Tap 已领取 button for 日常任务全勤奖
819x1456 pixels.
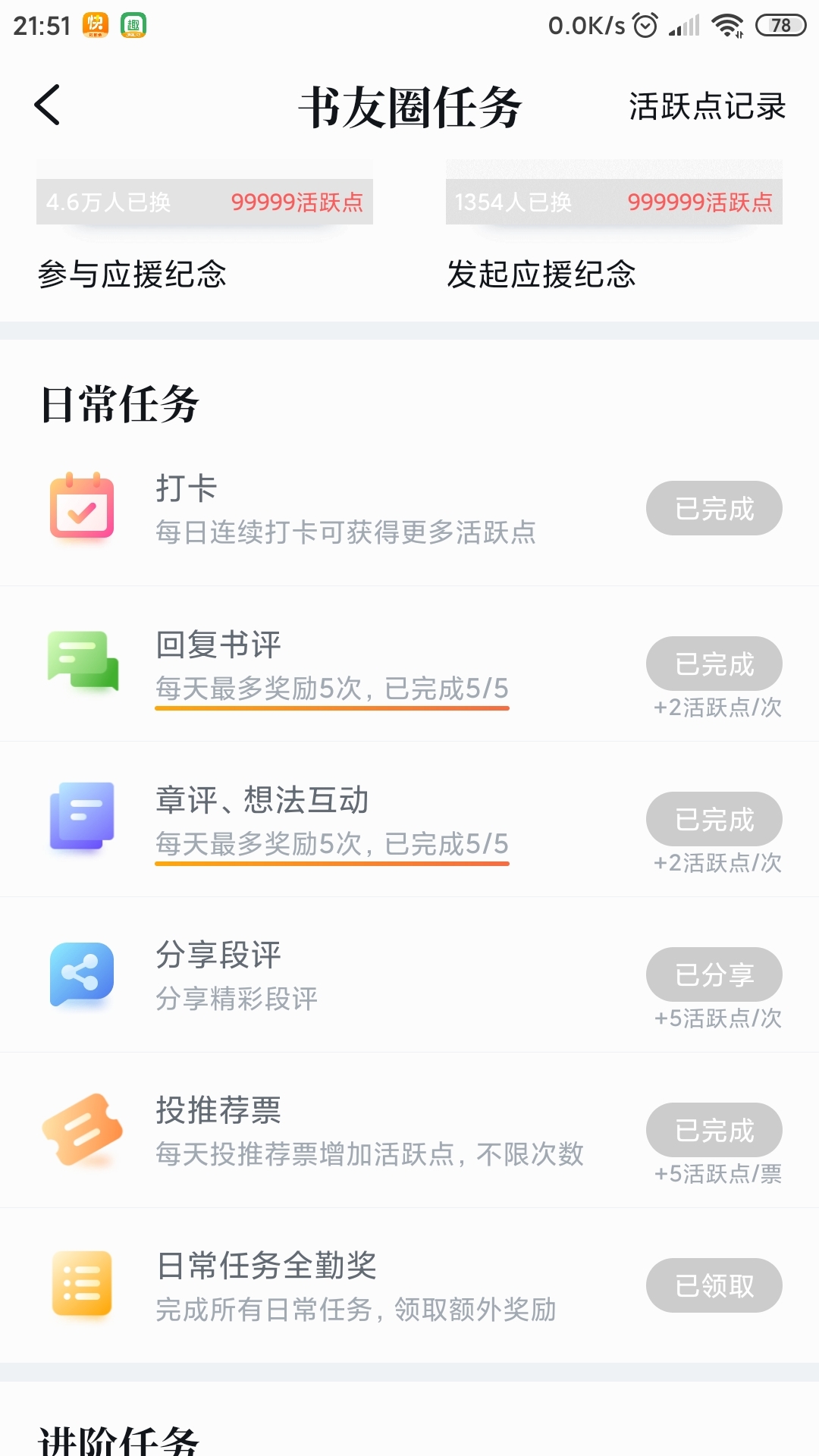coord(714,1285)
